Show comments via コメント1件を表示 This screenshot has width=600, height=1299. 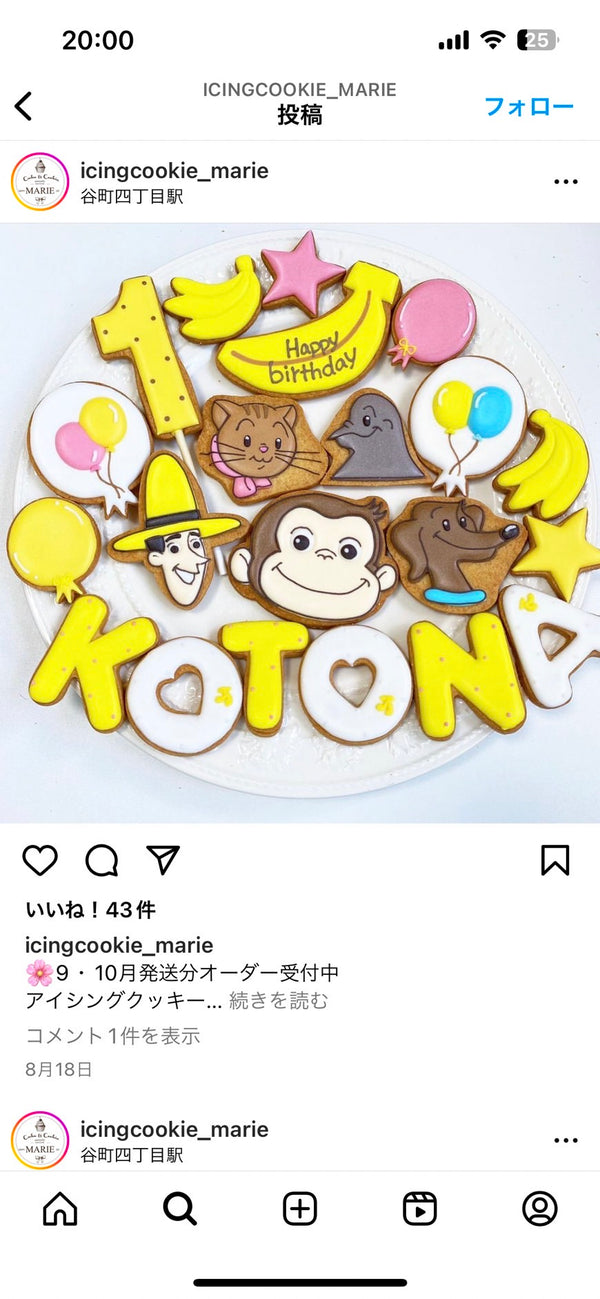tap(112, 1036)
